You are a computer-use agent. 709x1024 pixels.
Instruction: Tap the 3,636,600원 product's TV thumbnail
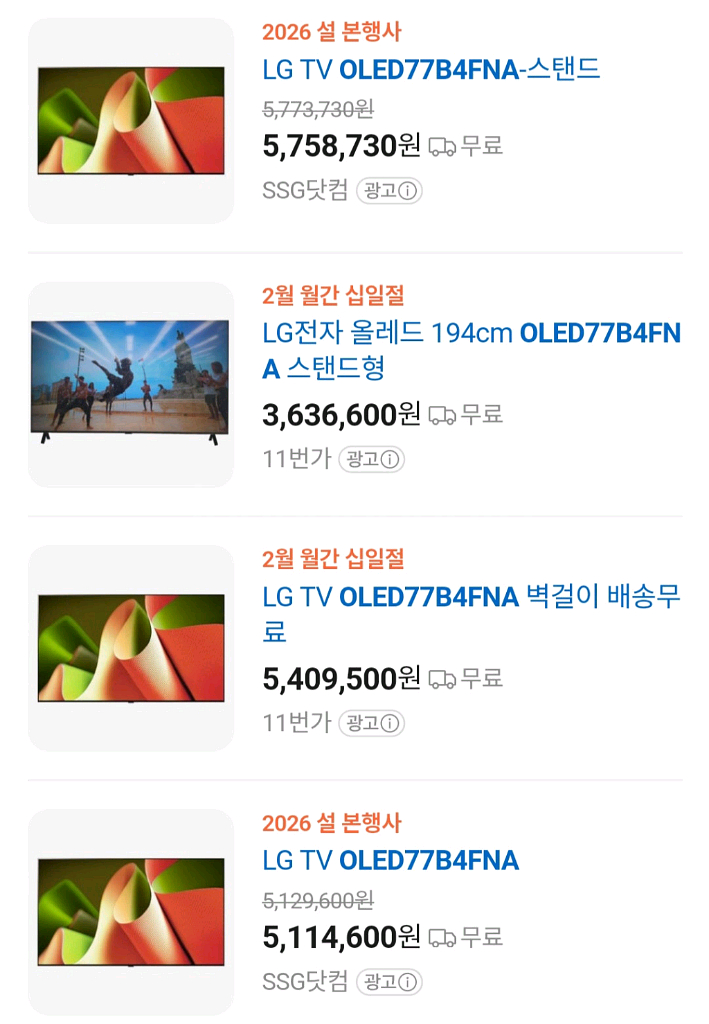pyautogui.click(x=131, y=385)
